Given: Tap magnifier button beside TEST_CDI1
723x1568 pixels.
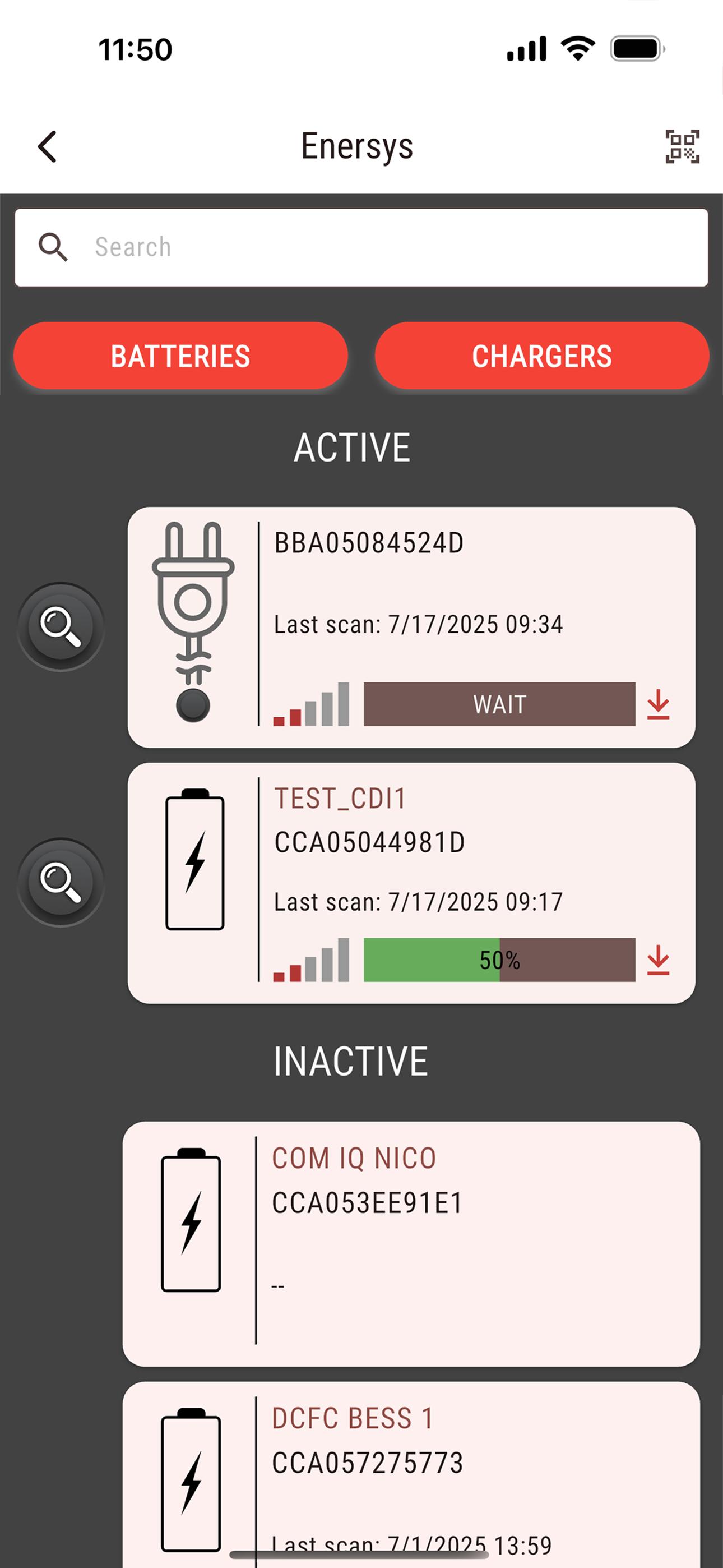Looking at the screenshot, I should (61, 883).
